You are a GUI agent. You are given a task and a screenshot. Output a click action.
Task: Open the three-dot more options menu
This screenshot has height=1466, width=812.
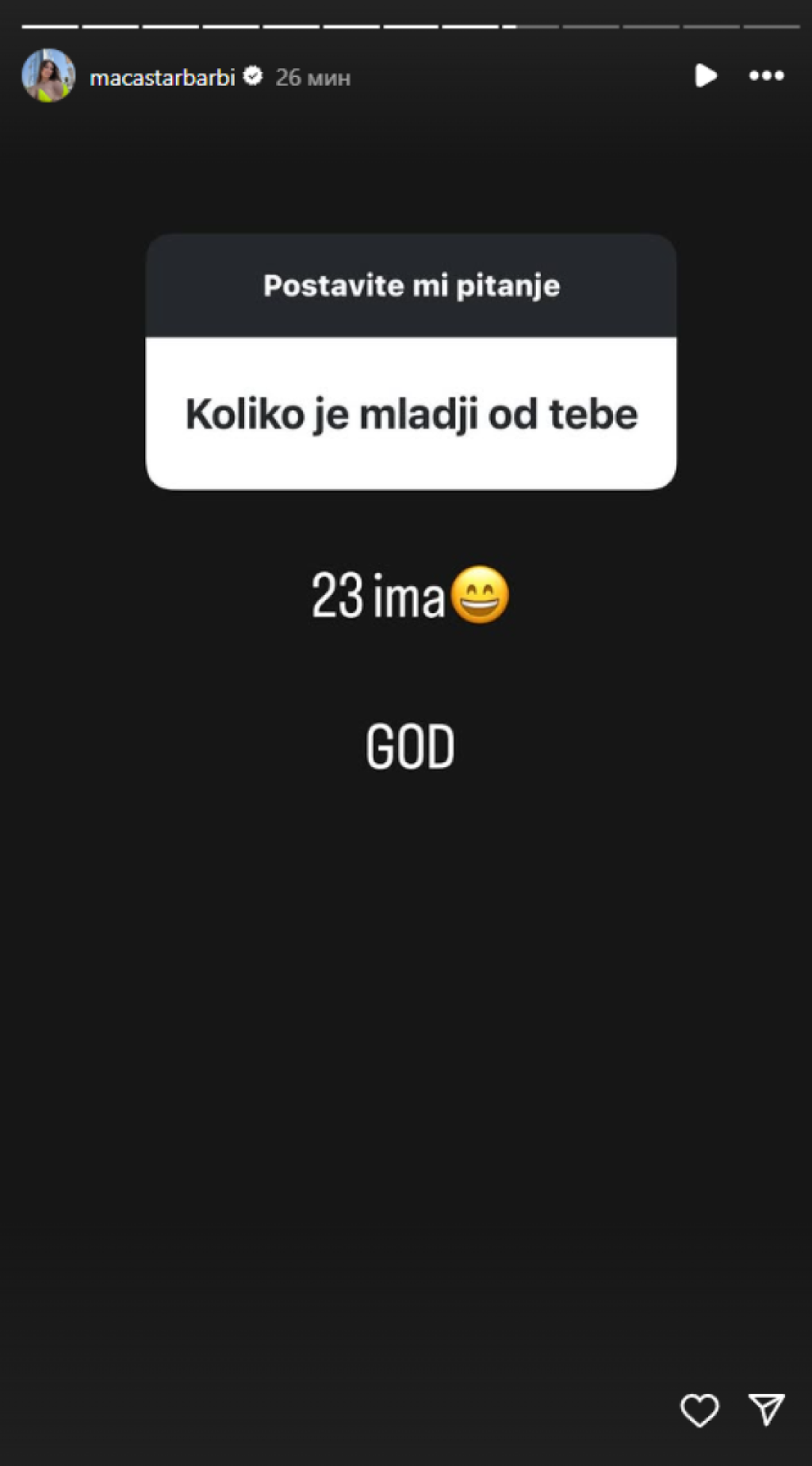[766, 76]
